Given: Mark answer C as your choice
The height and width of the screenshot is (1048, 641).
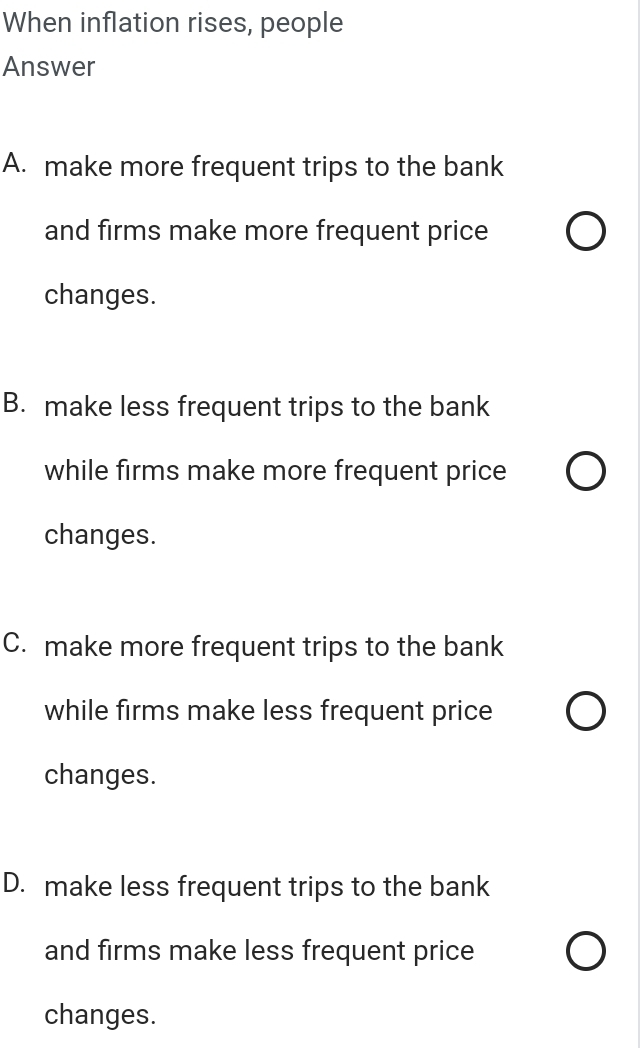Looking at the screenshot, I should 584,713.
